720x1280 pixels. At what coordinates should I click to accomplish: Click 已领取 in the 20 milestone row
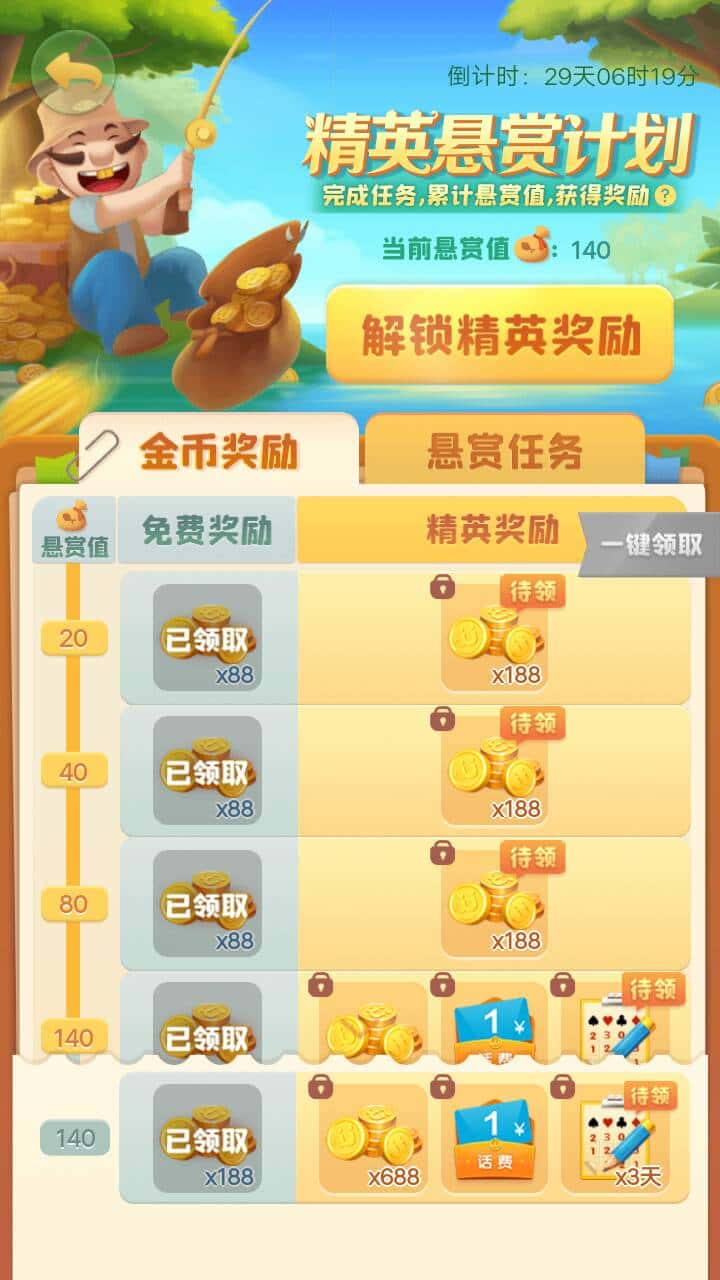(x=205, y=637)
